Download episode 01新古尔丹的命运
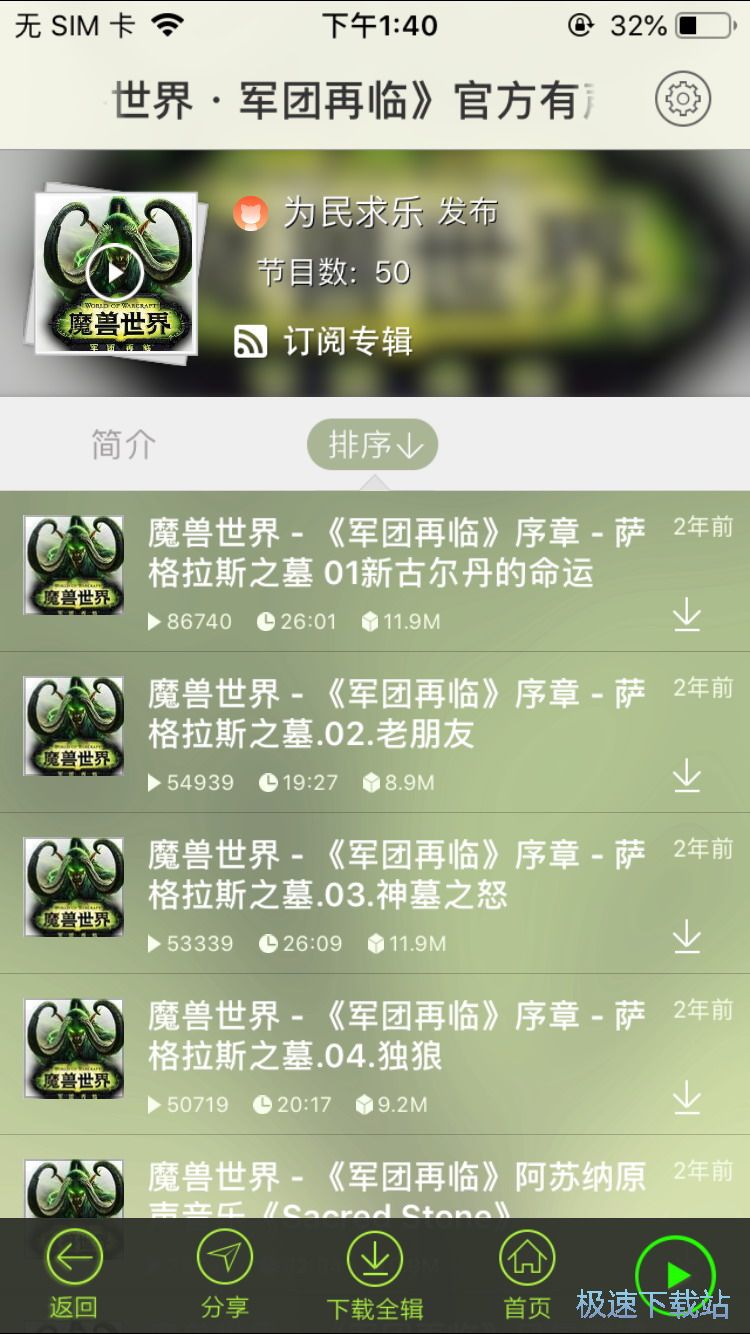The height and width of the screenshot is (1334, 750). point(687,615)
